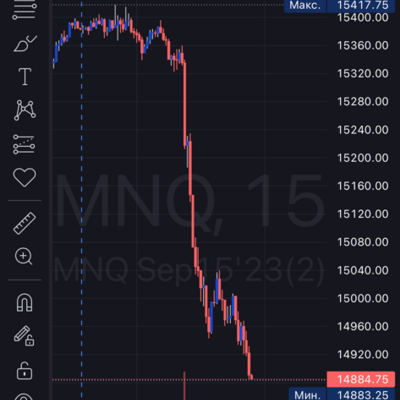Open the chart patterns tool
This screenshot has height=400, width=400.
point(25,110)
